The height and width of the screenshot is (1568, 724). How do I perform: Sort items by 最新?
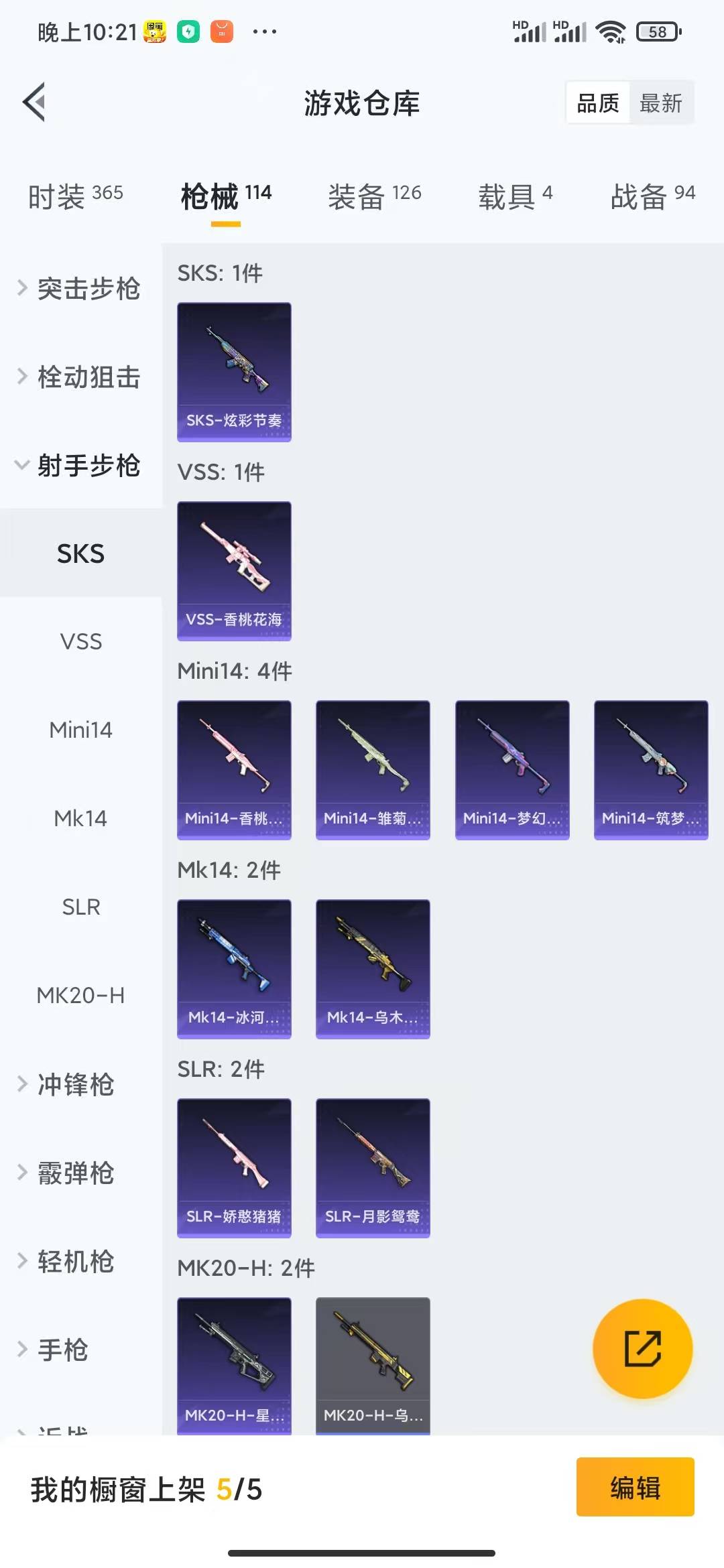tap(660, 103)
